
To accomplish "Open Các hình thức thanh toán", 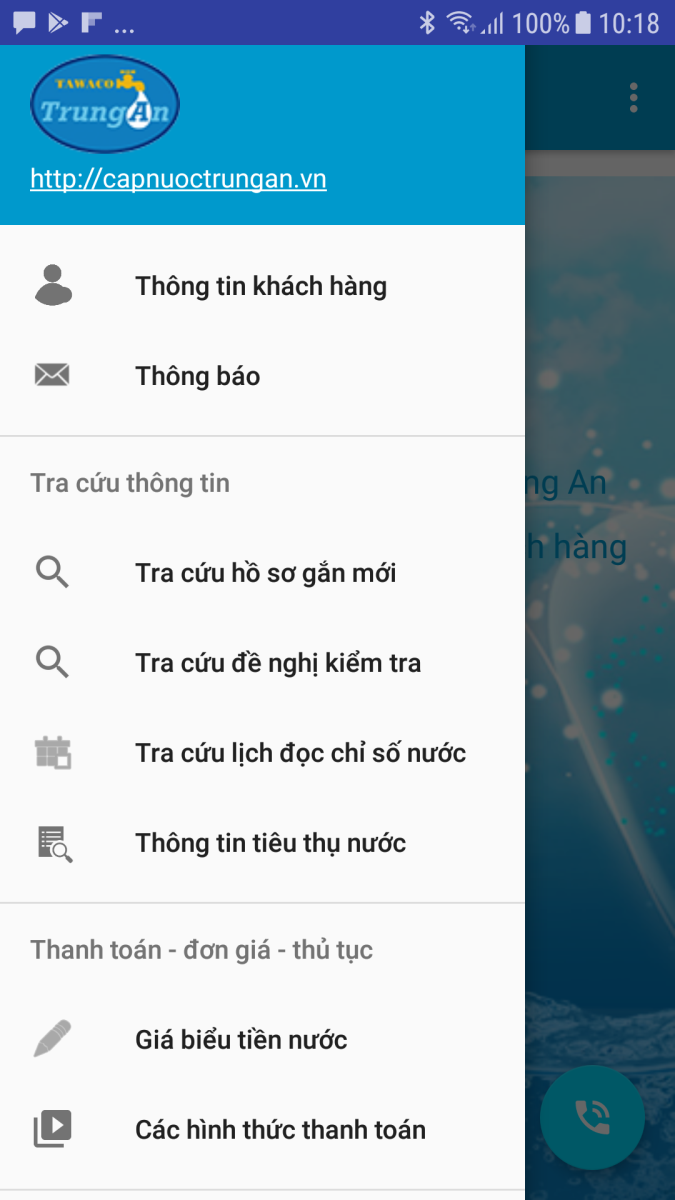I will click(x=262, y=1130).
